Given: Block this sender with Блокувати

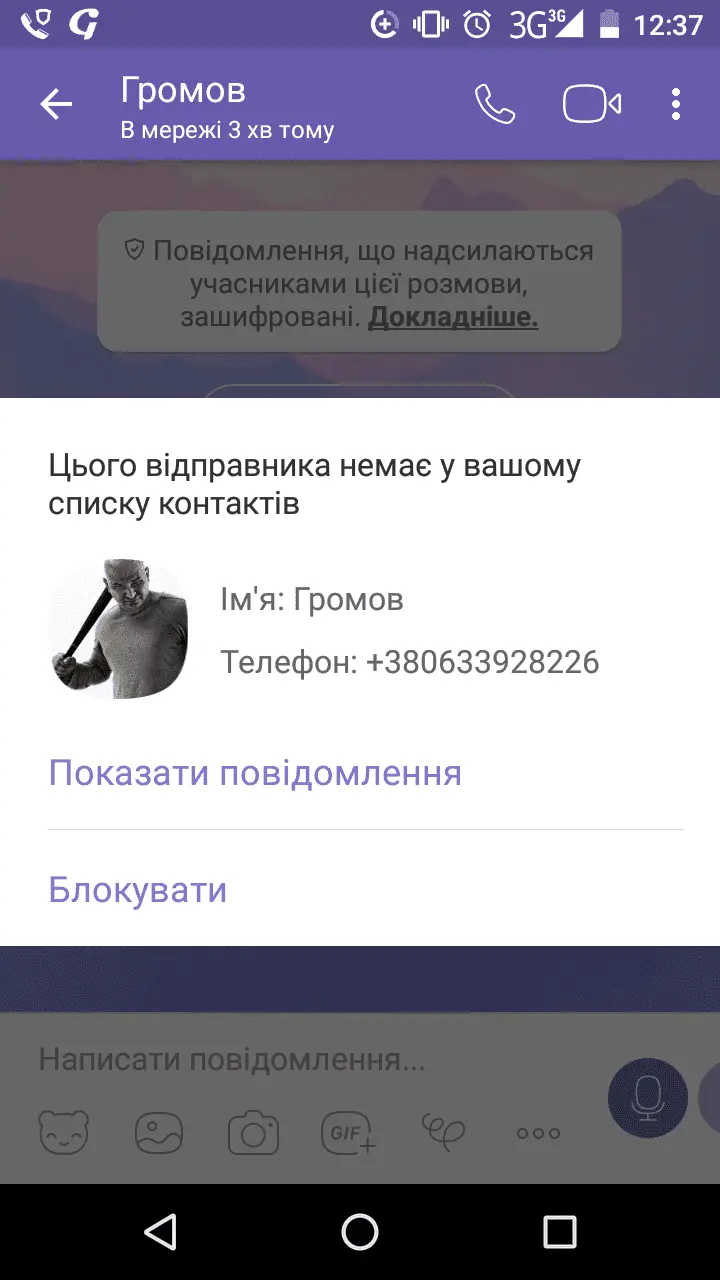Looking at the screenshot, I should (138, 890).
